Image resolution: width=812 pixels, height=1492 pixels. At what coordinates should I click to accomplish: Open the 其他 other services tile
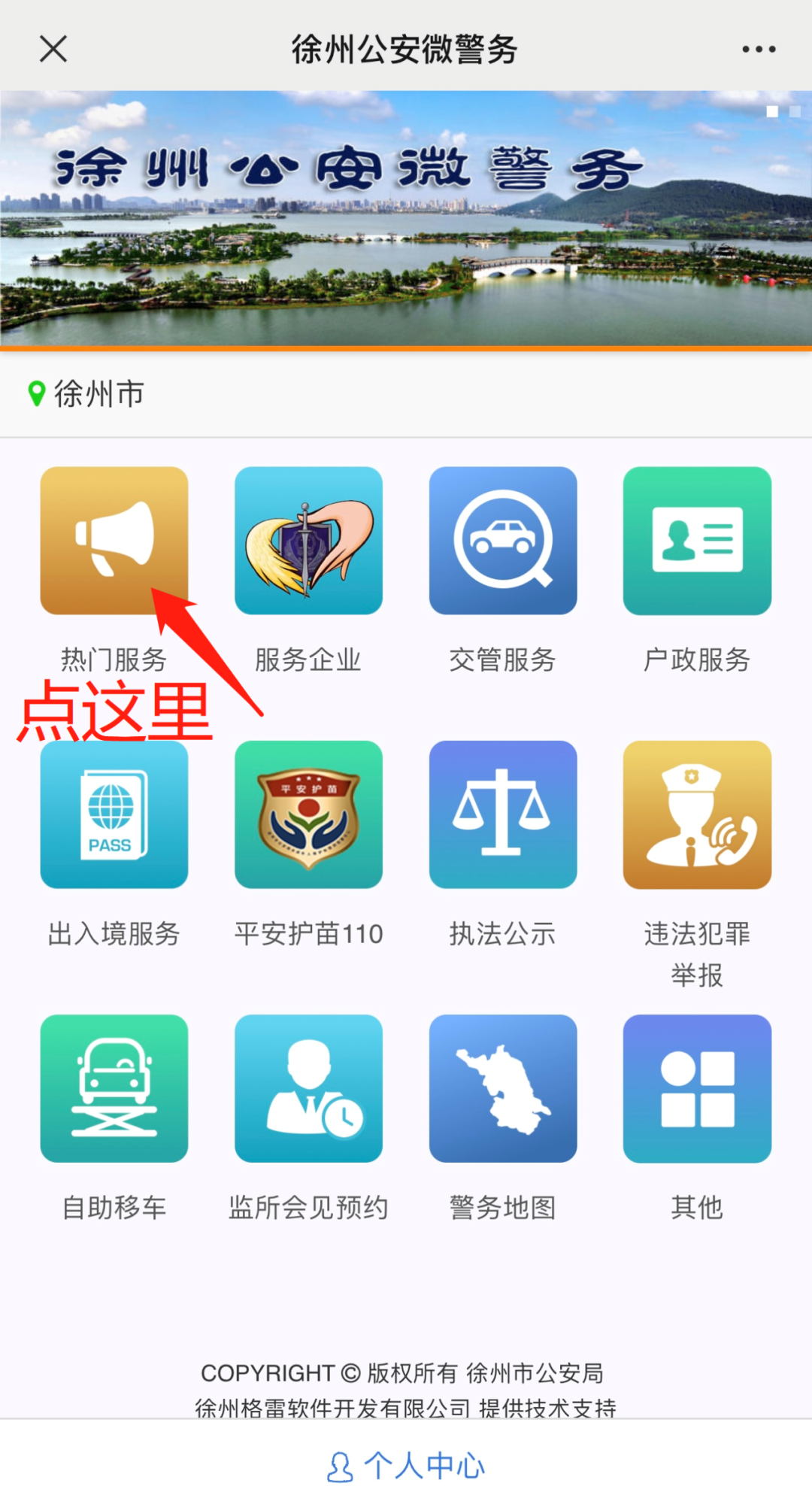coord(697,1088)
